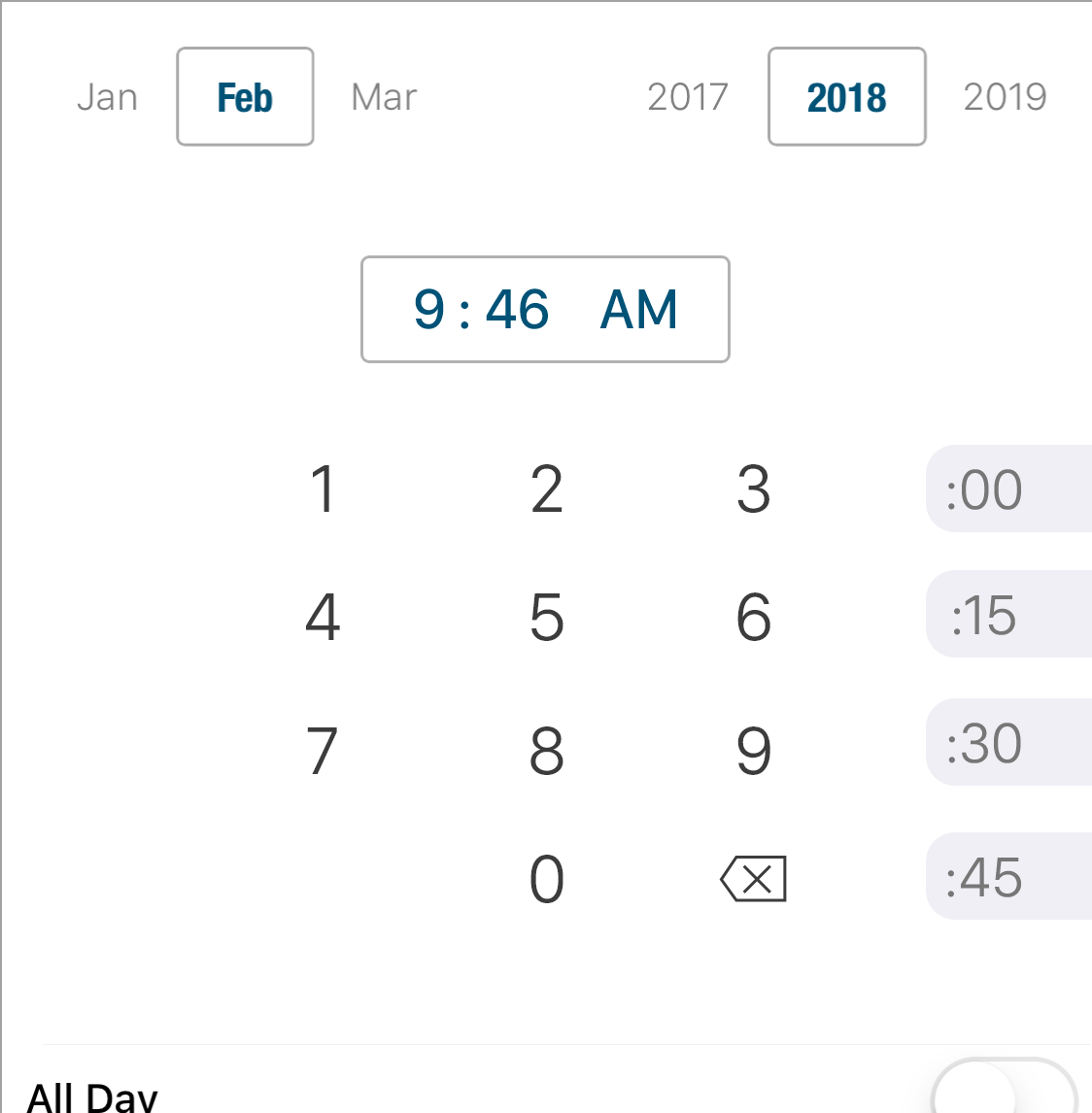Set minutes to :15

point(1006,615)
